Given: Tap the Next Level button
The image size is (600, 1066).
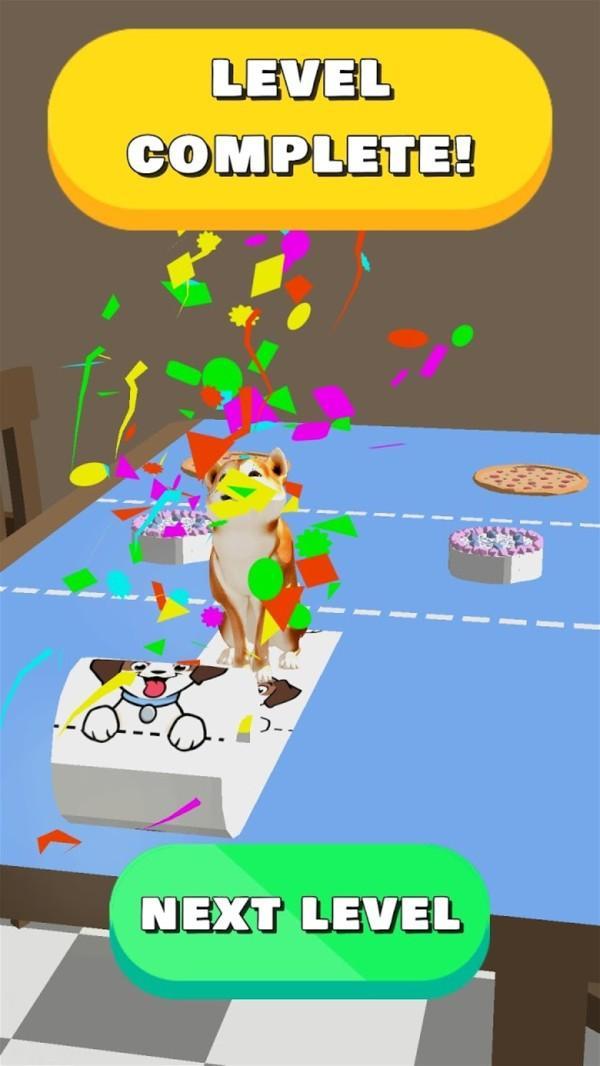Looking at the screenshot, I should tap(300, 914).
